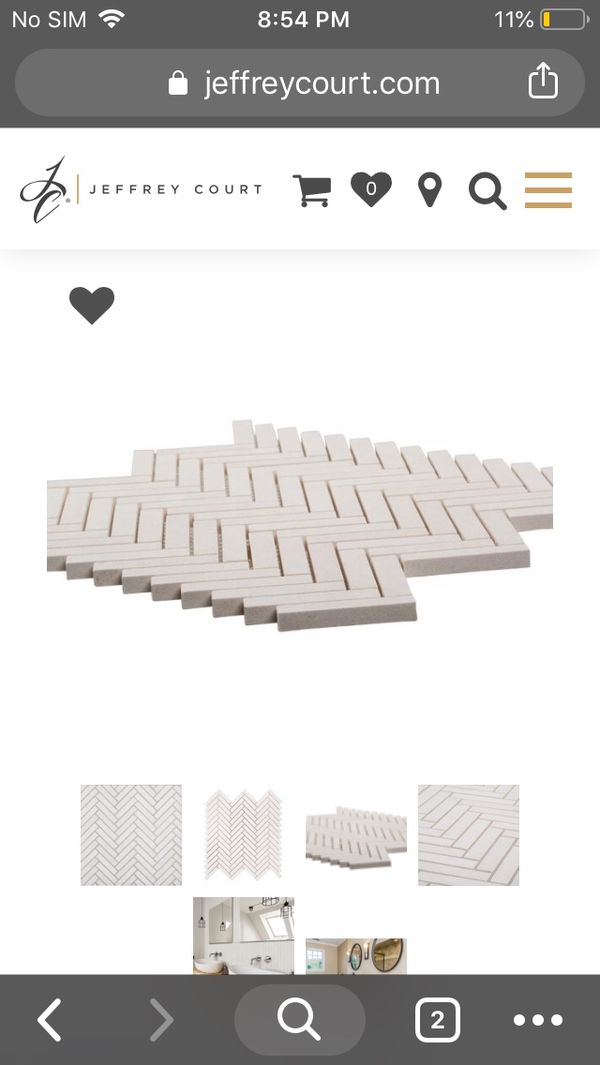Open the Jeffrey Court logo home link
This screenshot has height=1065, width=600.
point(141,189)
